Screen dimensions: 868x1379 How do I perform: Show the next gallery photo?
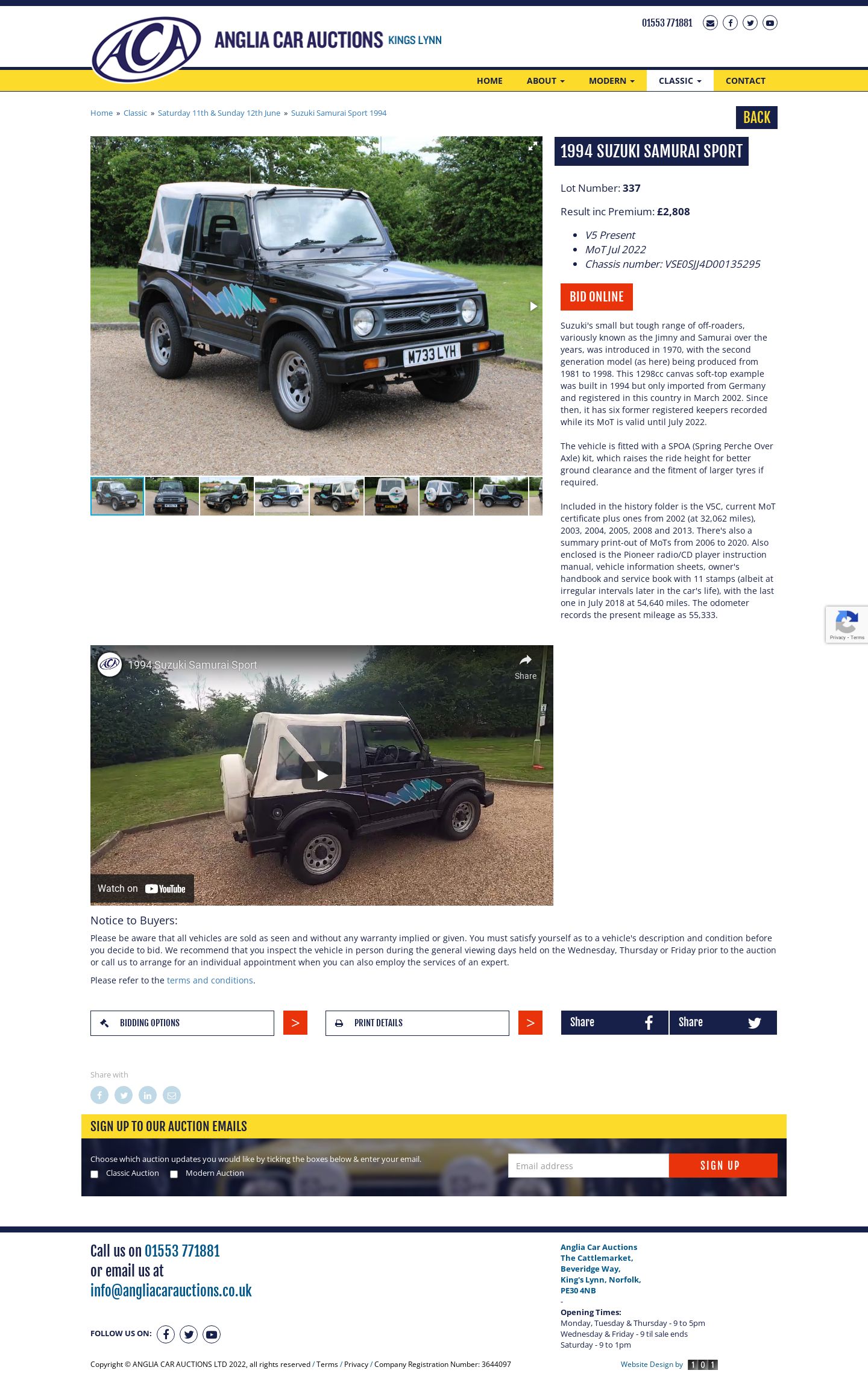tap(533, 306)
